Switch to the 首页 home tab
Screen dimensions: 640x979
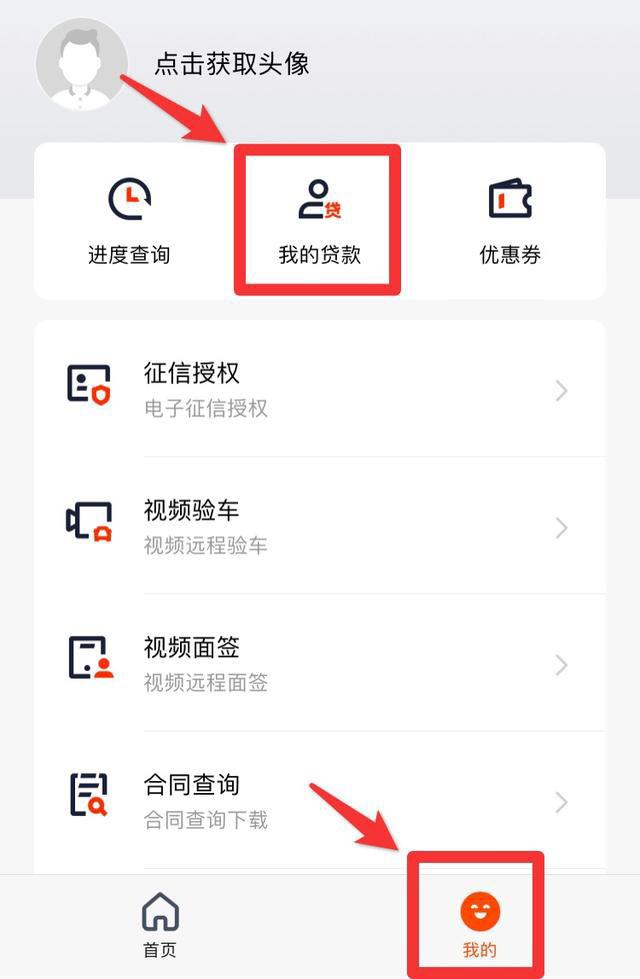(160, 926)
